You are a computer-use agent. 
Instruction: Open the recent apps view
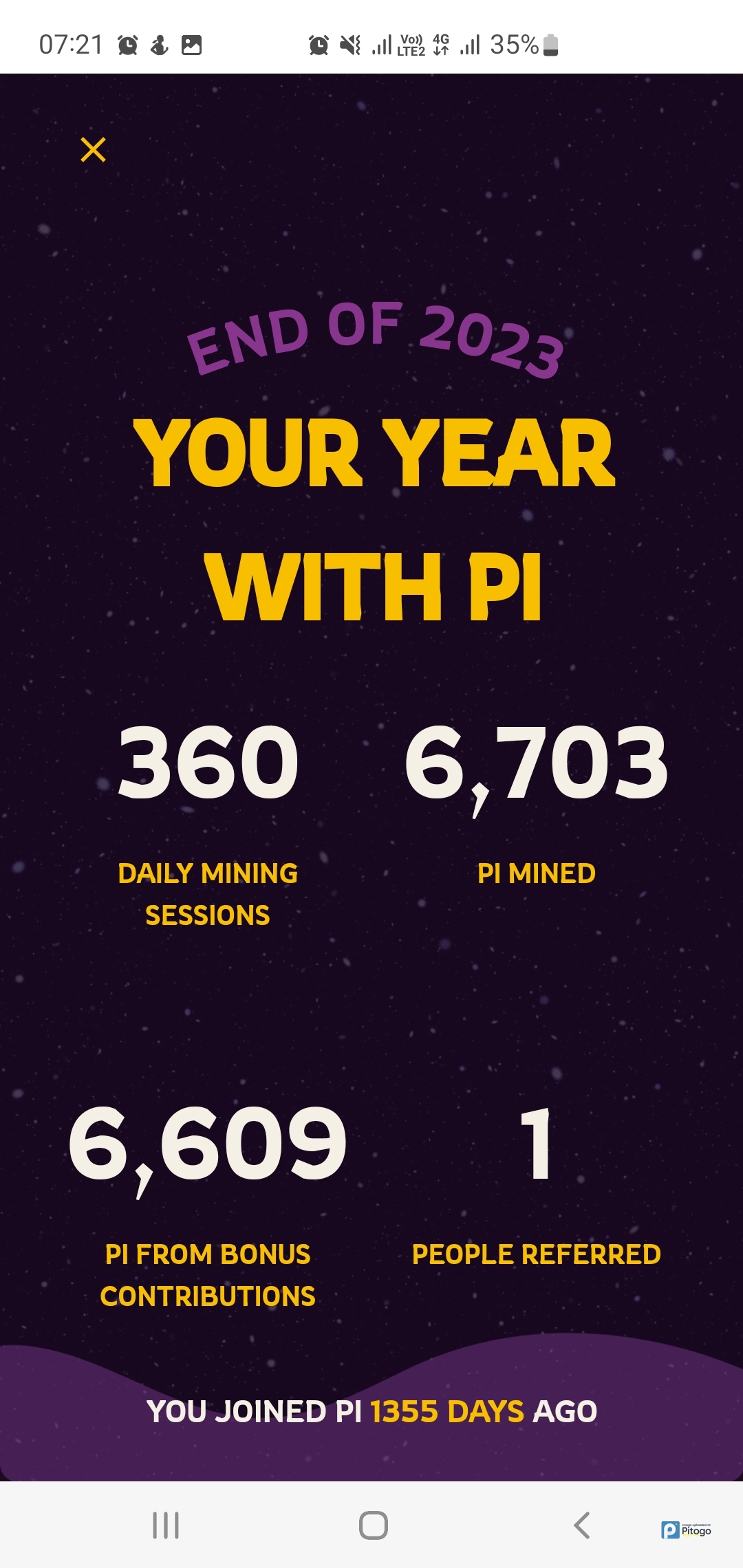[166, 1525]
